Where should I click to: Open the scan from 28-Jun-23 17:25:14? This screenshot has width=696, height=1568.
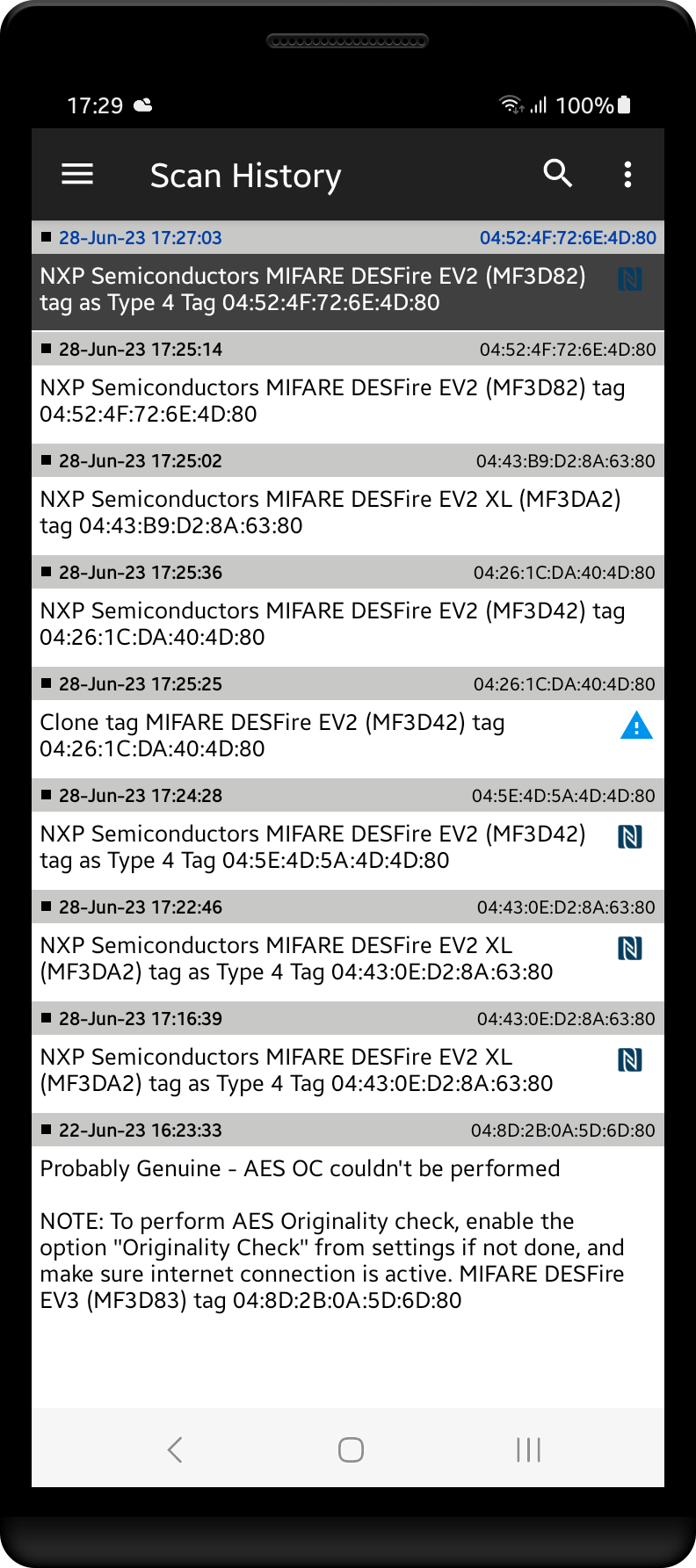(332, 401)
